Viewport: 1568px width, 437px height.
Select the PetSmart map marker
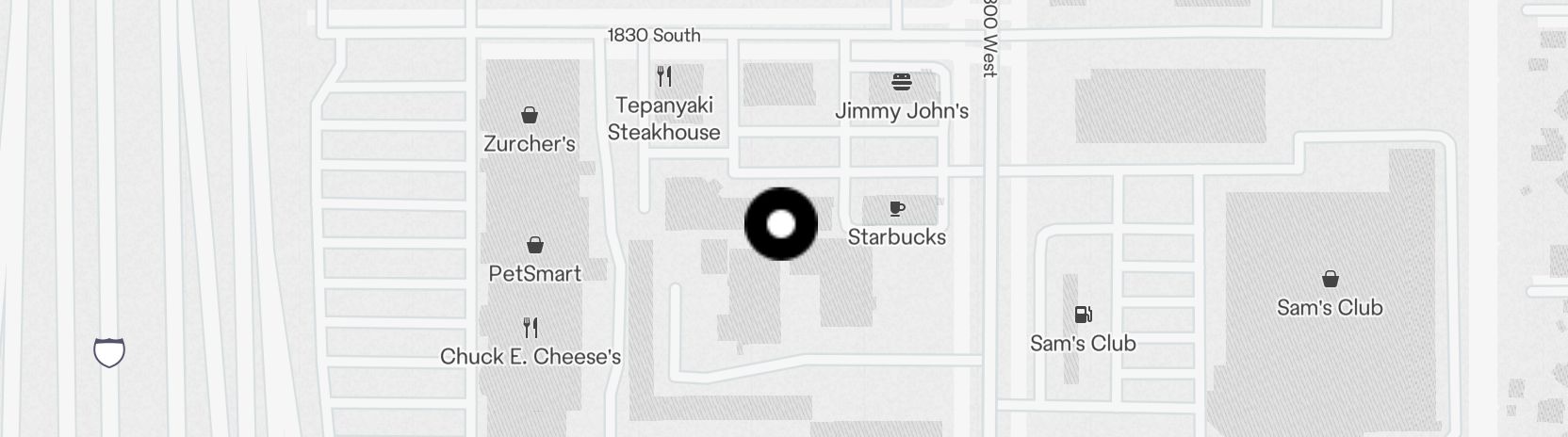click(x=534, y=246)
